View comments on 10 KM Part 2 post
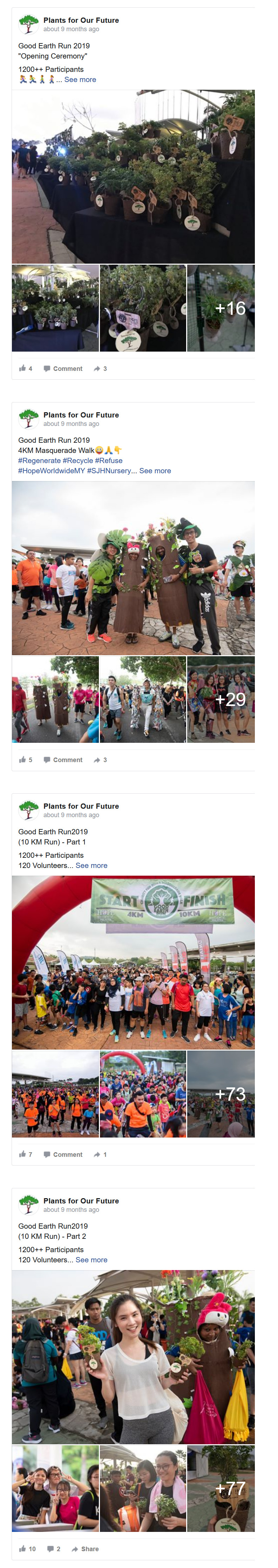This screenshot has width=278, height=1568. point(54,1548)
